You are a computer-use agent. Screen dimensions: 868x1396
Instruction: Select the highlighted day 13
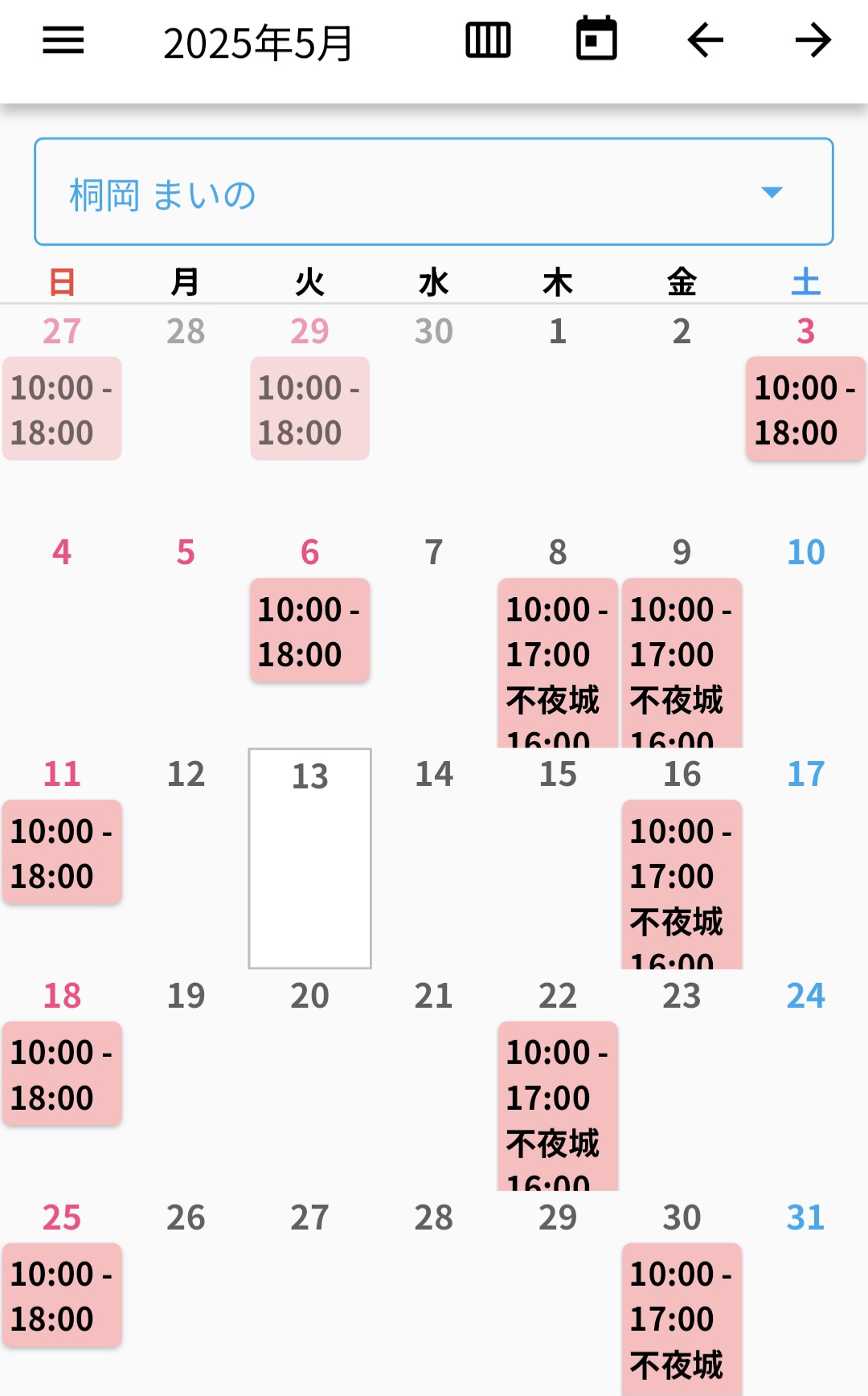(x=310, y=858)
